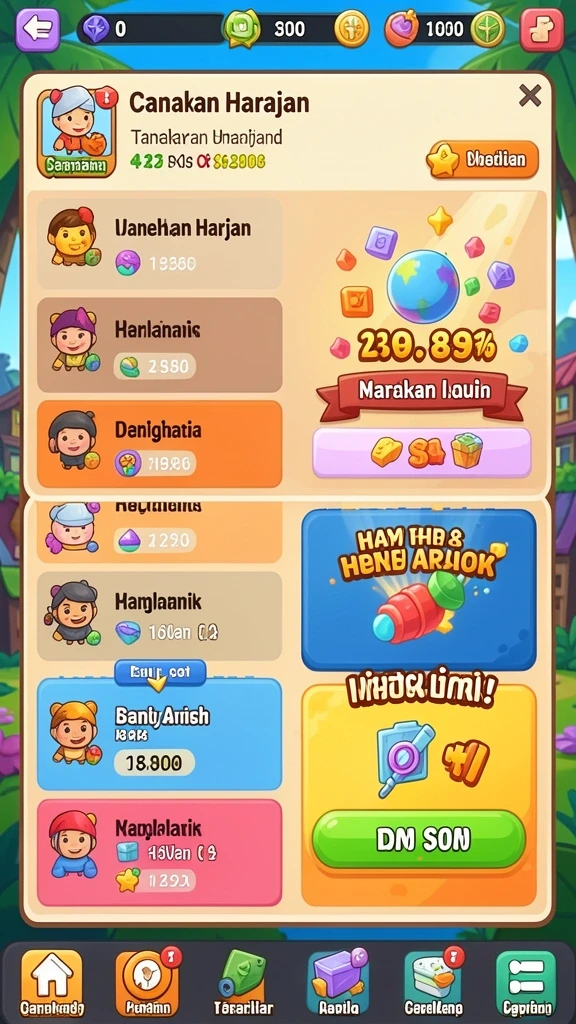Open the Geelleng tab

[434, 984]
